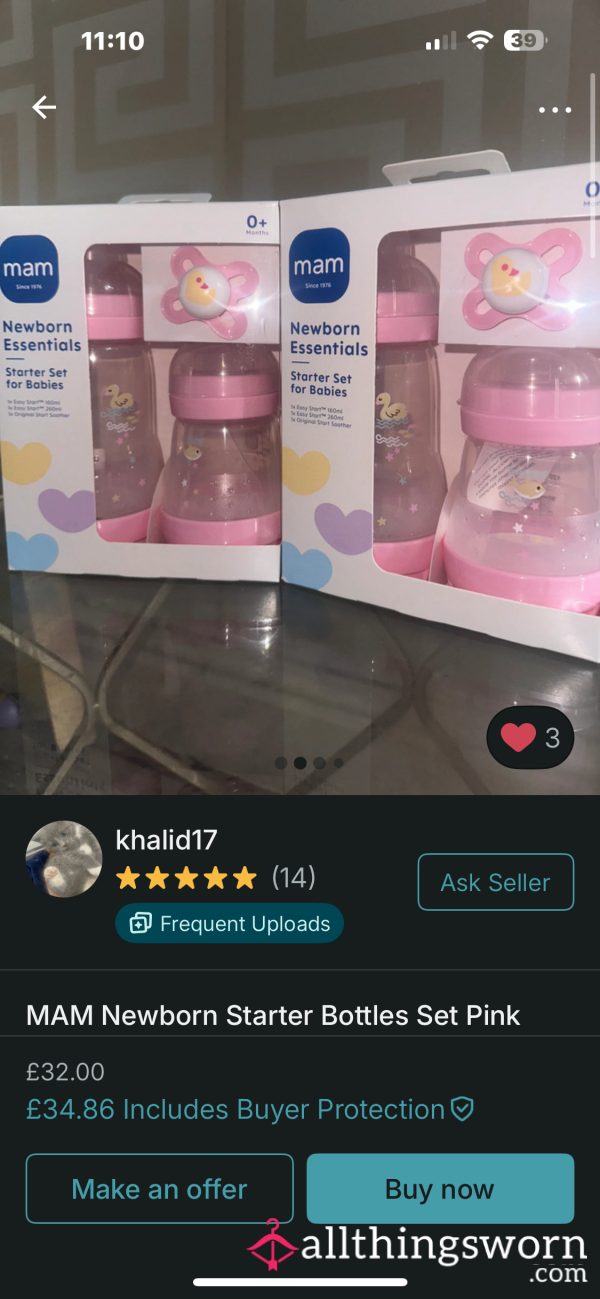600x1299 pixels.
Task: Buy now for £32.00
Action: pos(440,1189)
